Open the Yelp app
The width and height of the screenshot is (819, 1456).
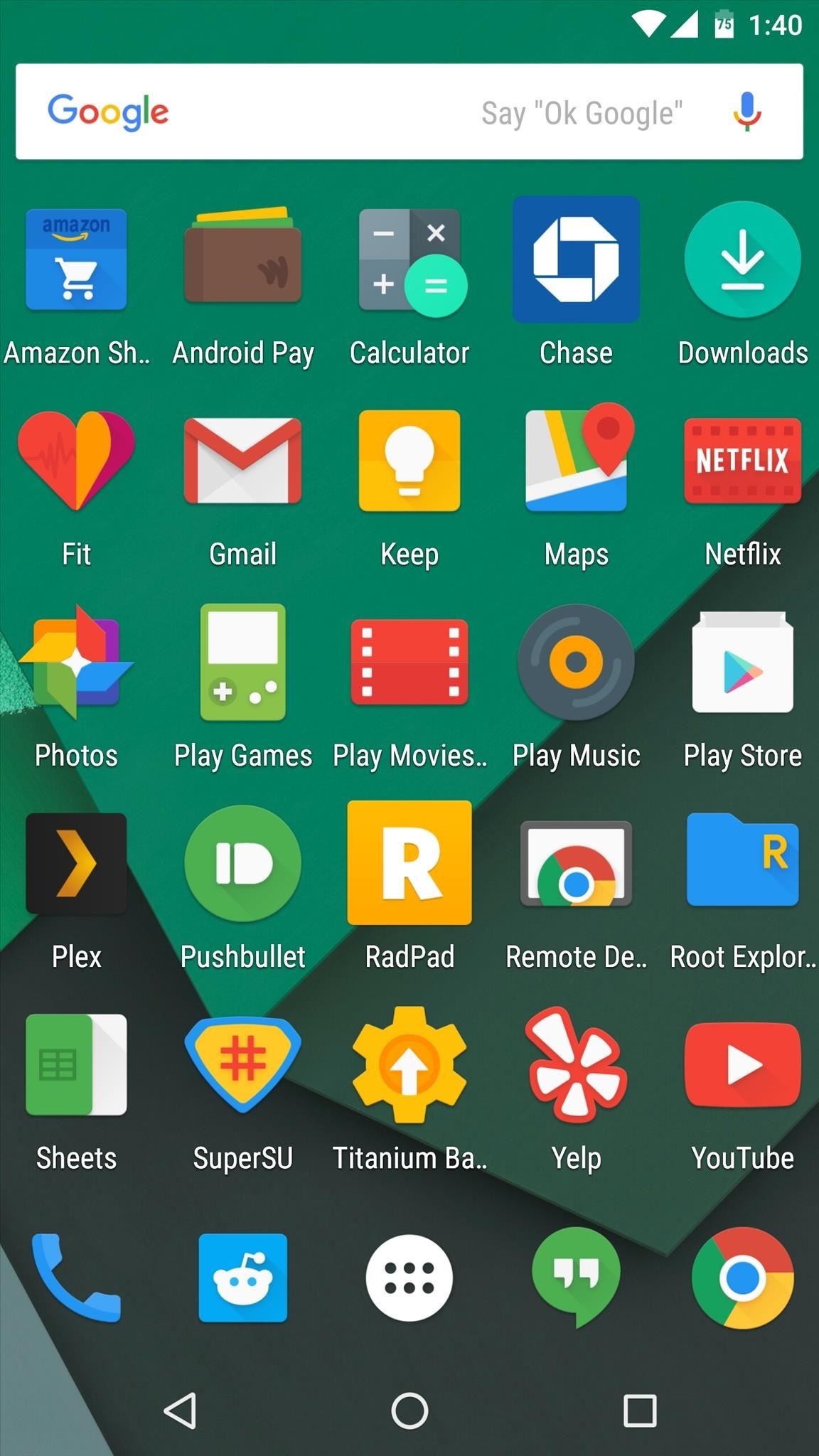pyautogui.click(x=576, y=1064)
